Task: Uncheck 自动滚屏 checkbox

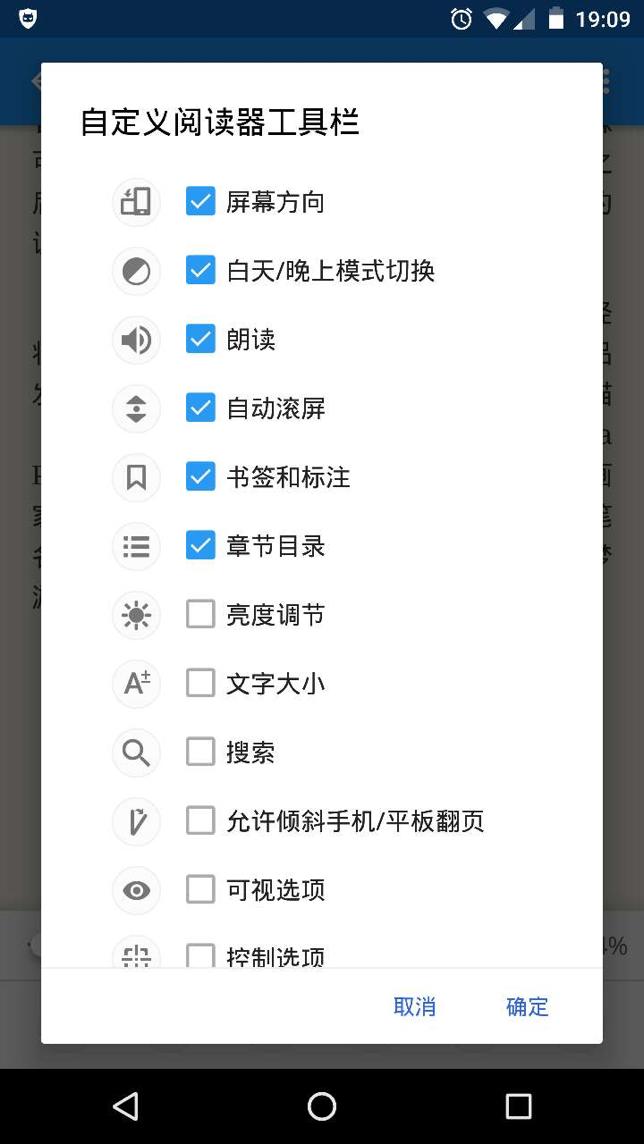Action: [x=200, y=408]
